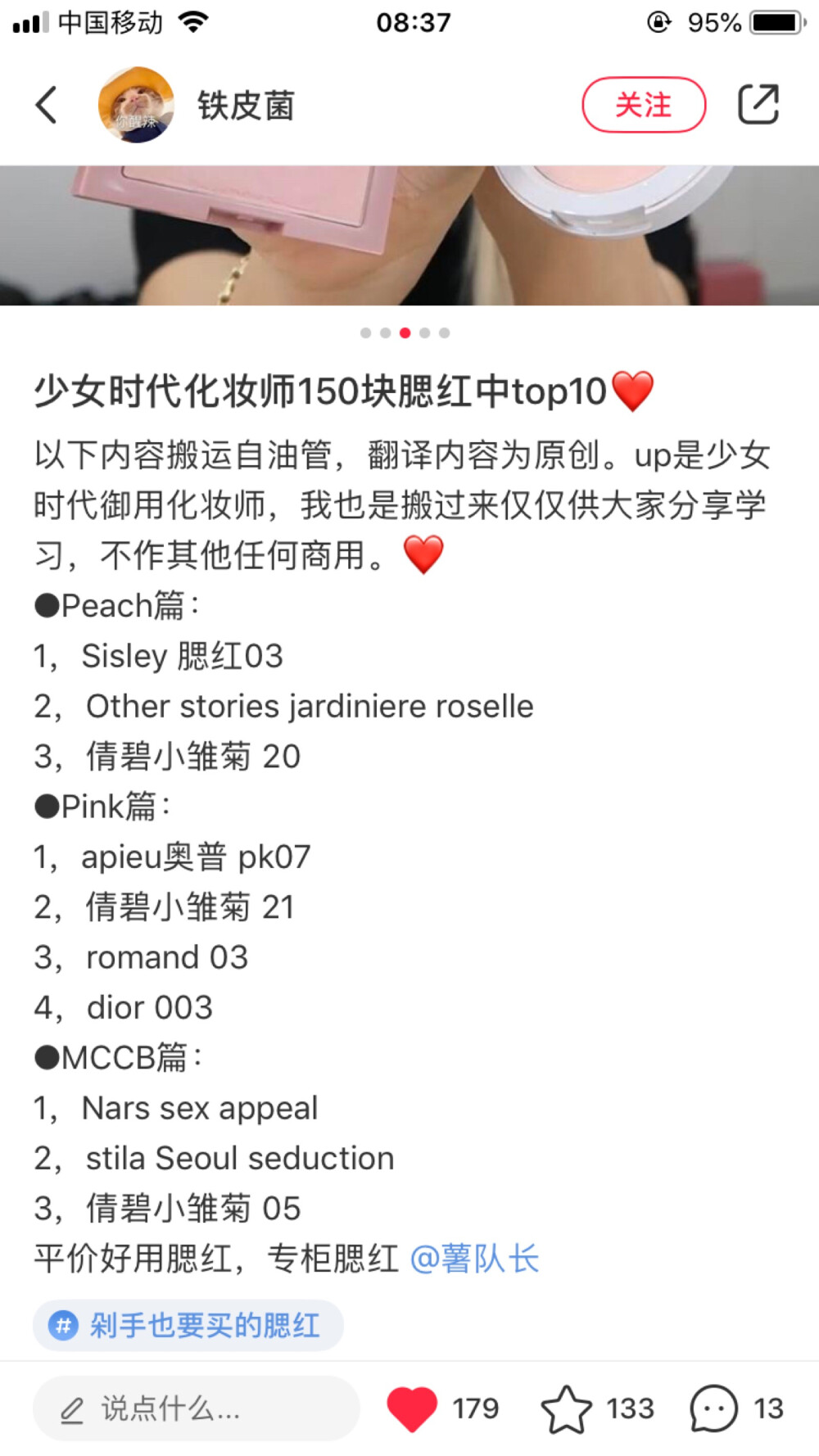Like the post with the heart icon
Screen dimensions: 819x1456
tap(412, 1409)
